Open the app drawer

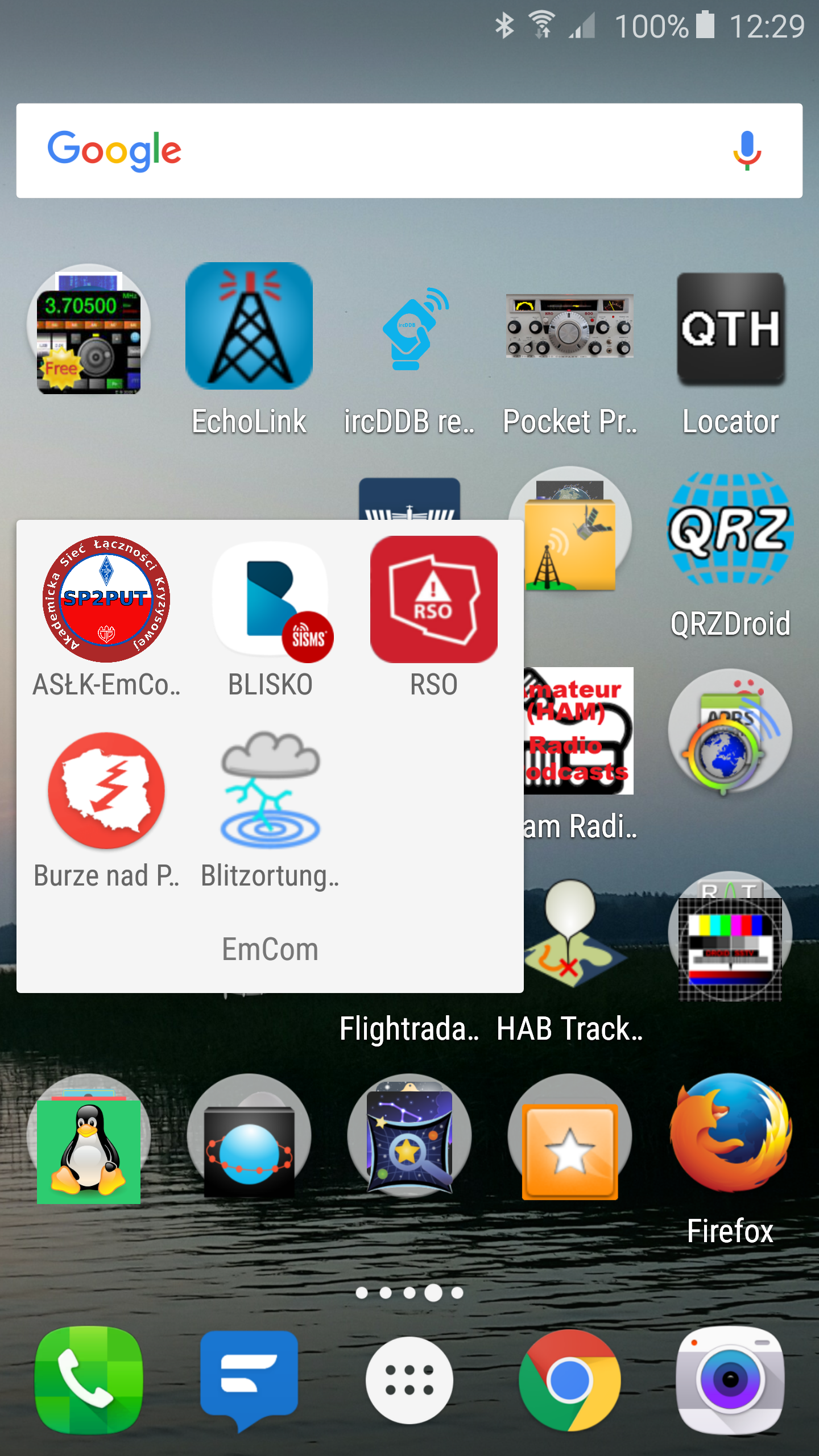pyautogui.click(x=409, y=1380)
